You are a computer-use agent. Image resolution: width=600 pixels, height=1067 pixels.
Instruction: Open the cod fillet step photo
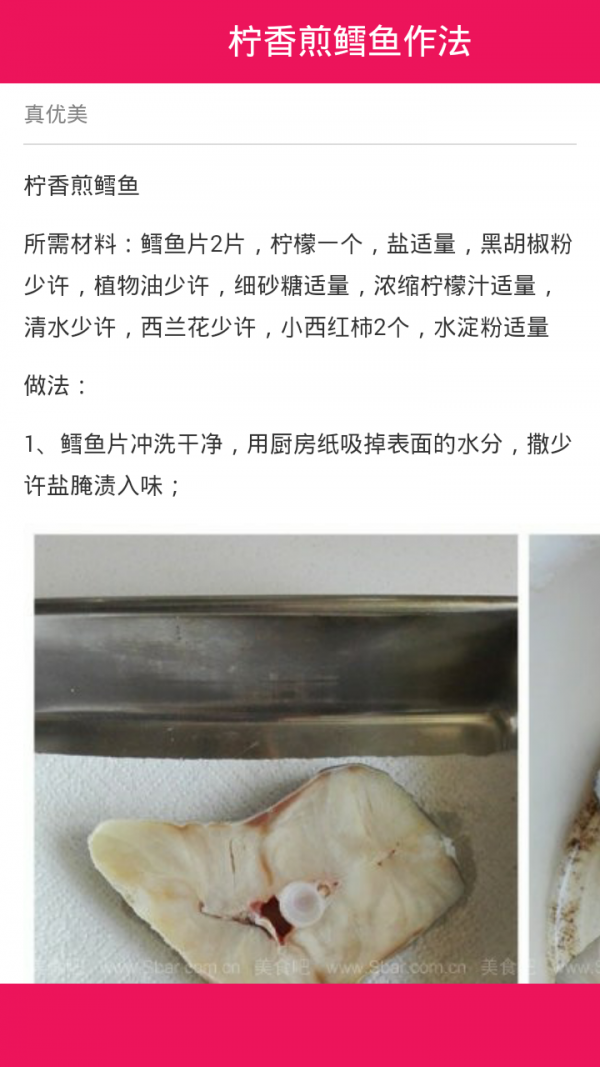click(276, 757)
